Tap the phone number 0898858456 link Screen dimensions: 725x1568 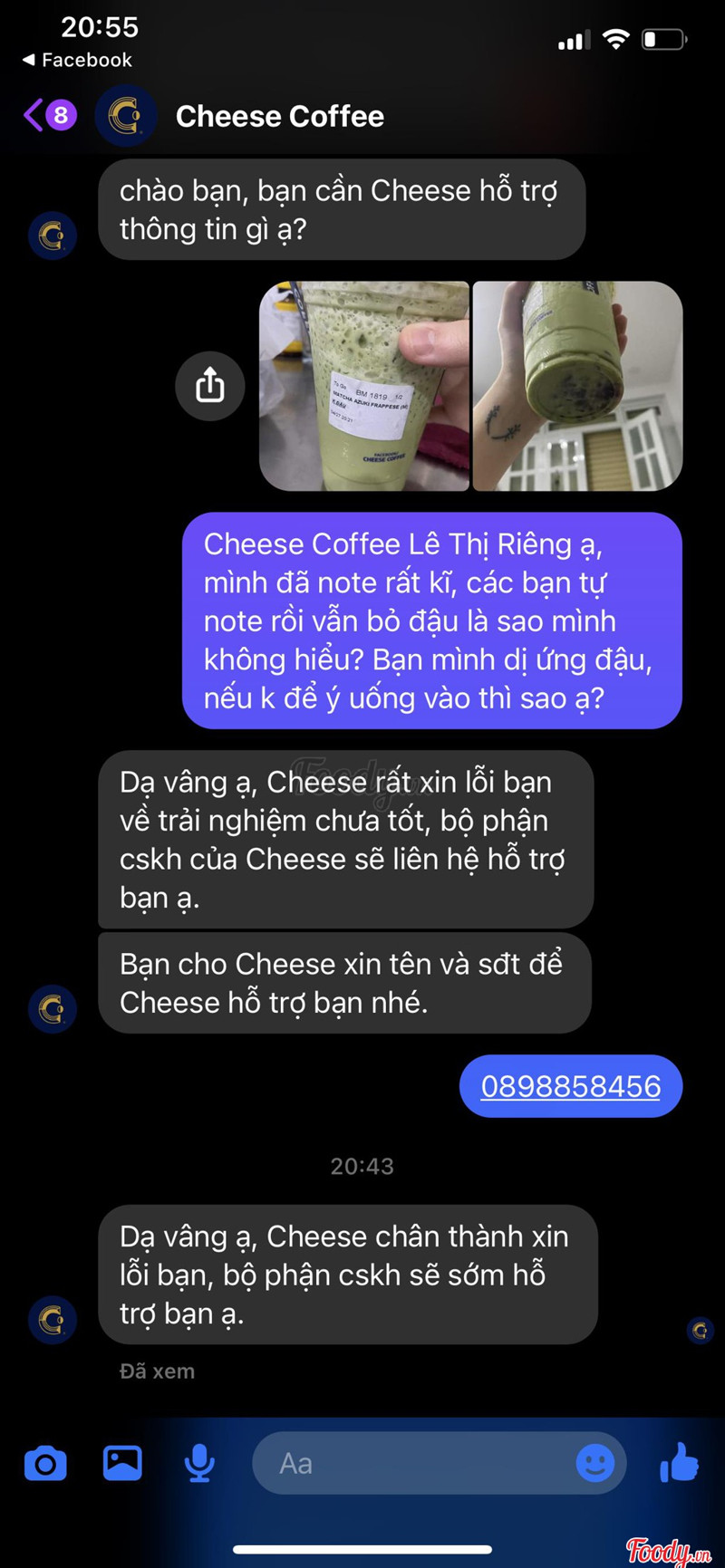point(570,1086)
